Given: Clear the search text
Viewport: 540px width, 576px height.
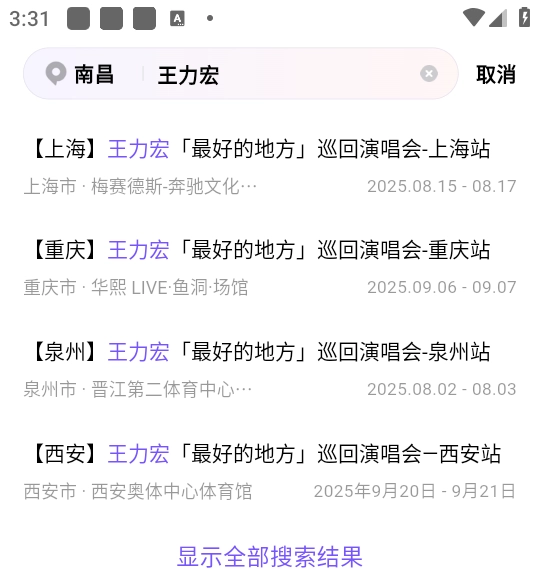Looking at the screenshot, I should [429, 73].
